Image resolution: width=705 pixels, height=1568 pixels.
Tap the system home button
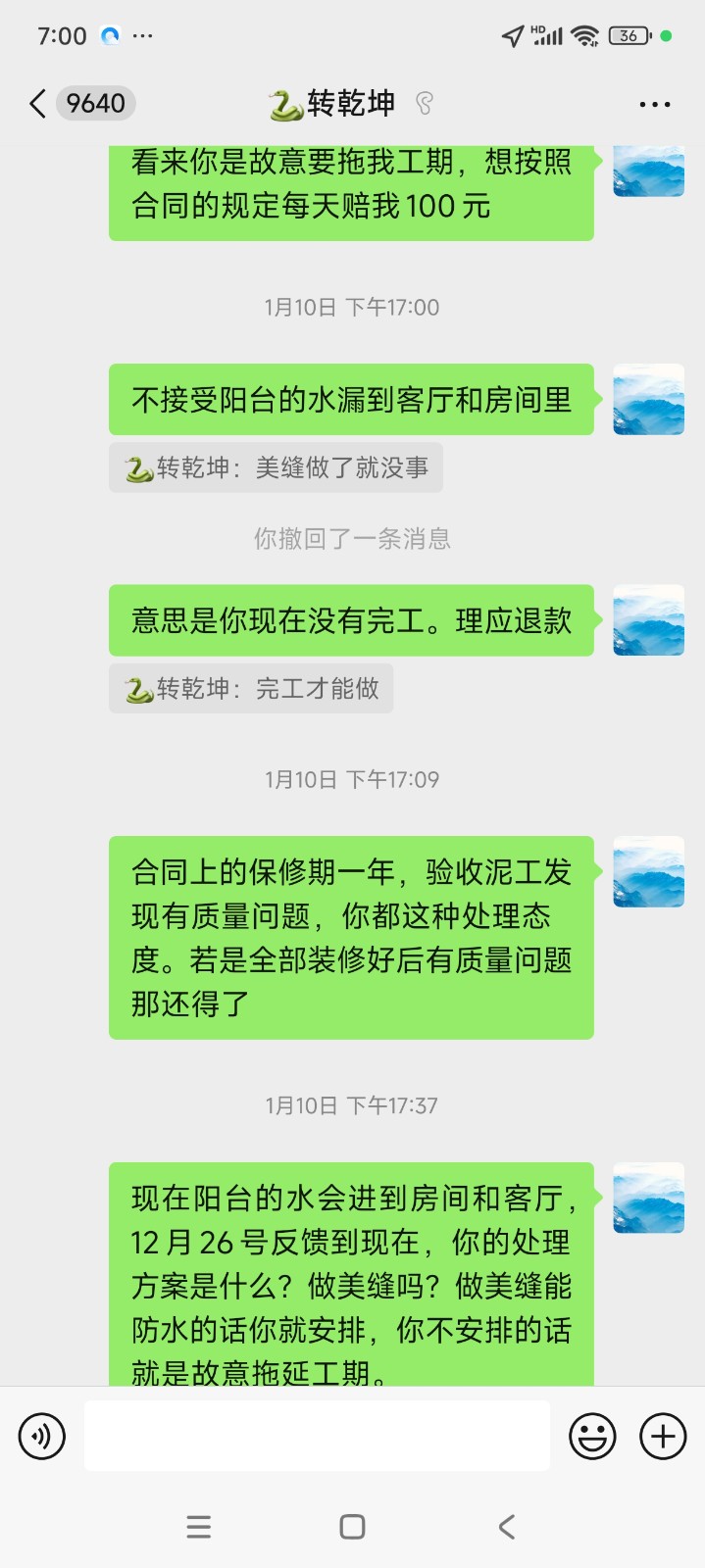352,1527
